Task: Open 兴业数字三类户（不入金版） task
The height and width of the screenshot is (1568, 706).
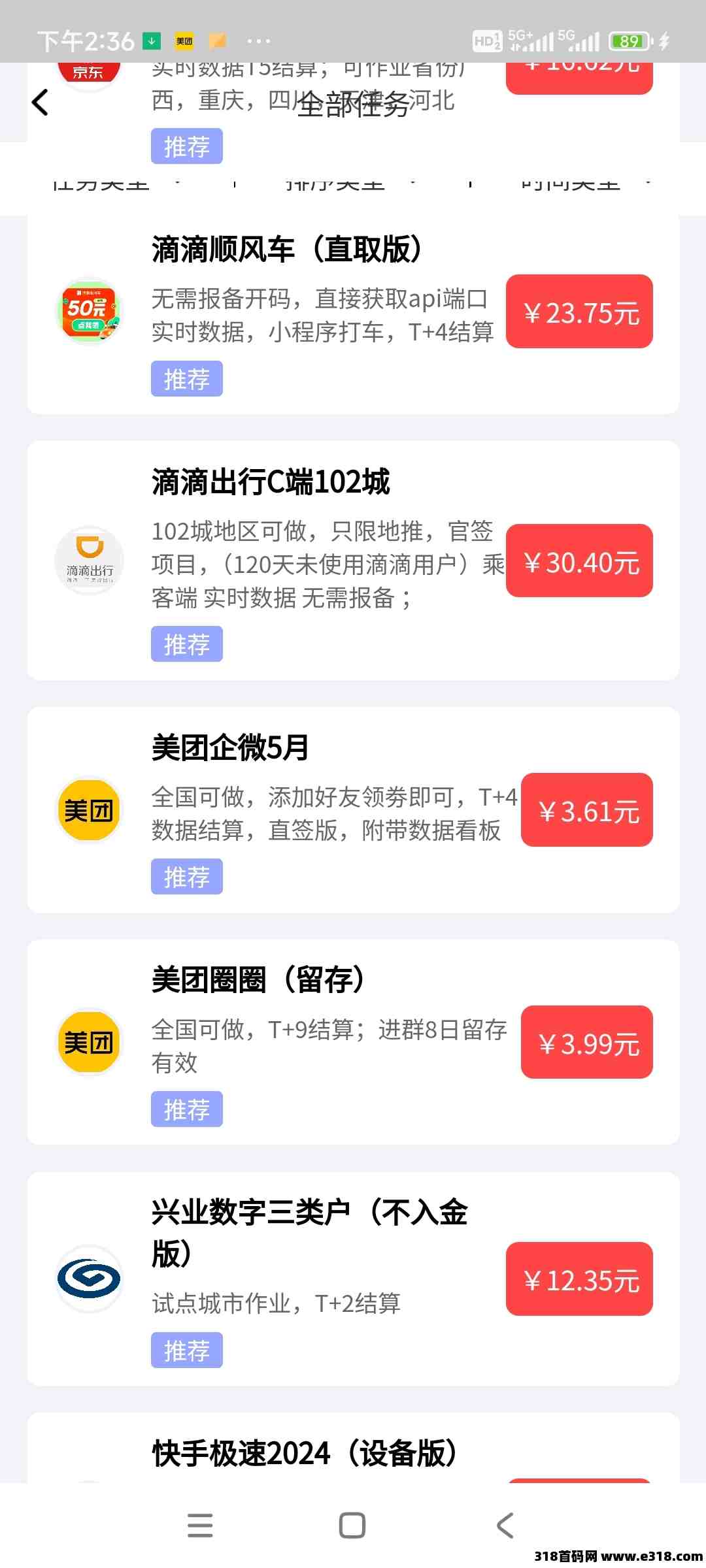Action: coord(353,1279)
